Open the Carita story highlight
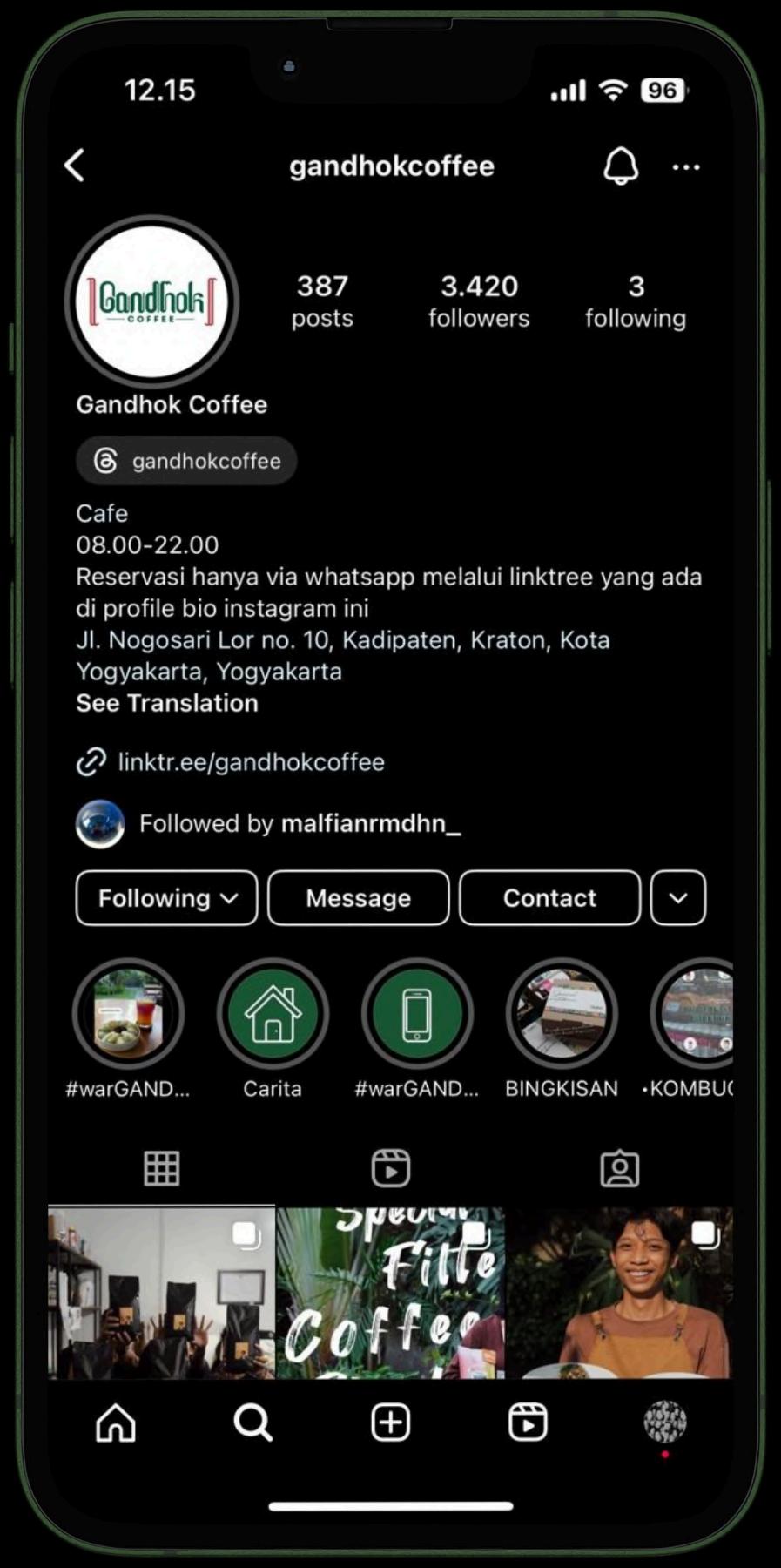The width and height of the screenshot is (781, 1568). click(x=273, y=1014)
